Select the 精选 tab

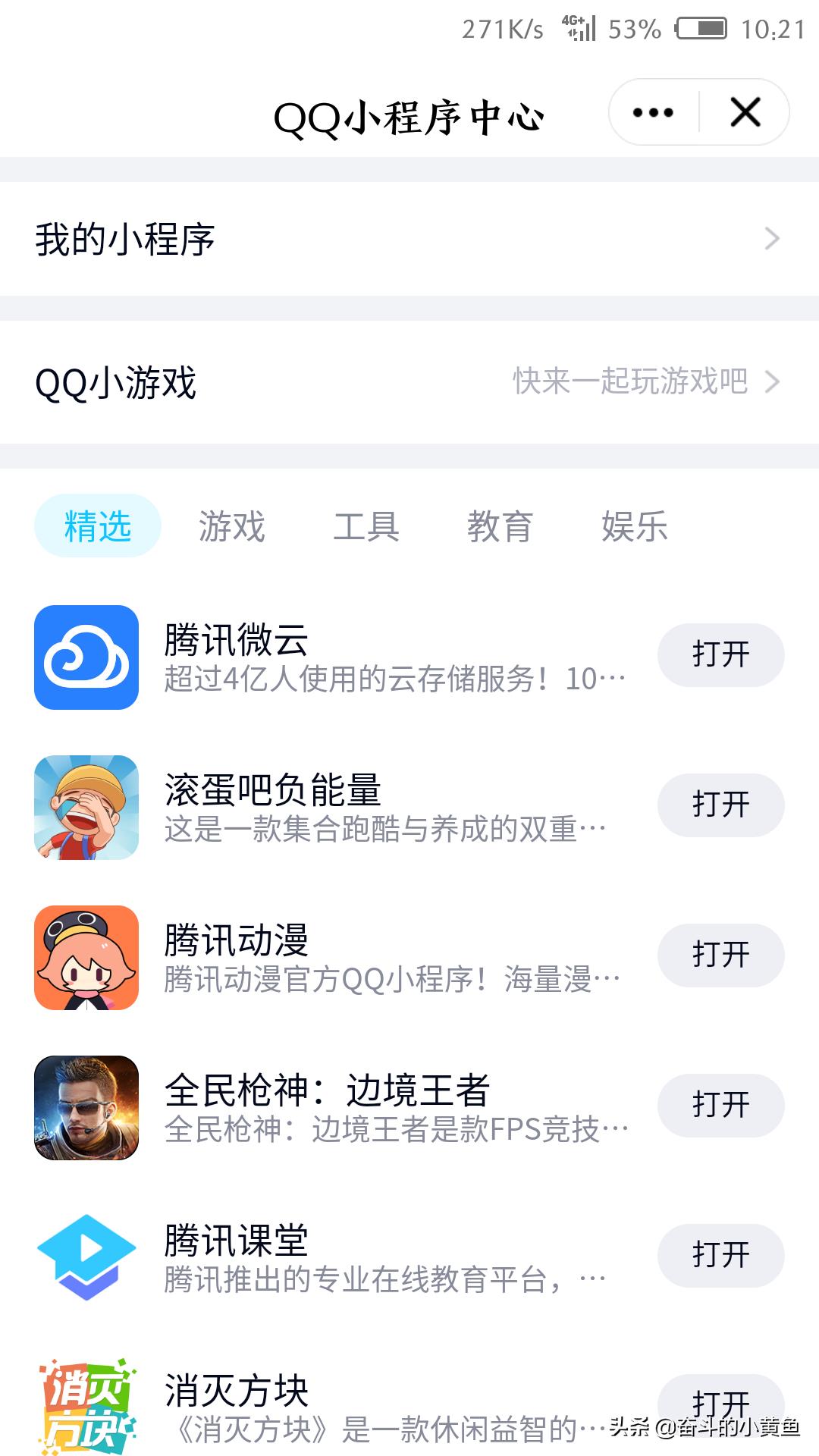click(98, 526)
